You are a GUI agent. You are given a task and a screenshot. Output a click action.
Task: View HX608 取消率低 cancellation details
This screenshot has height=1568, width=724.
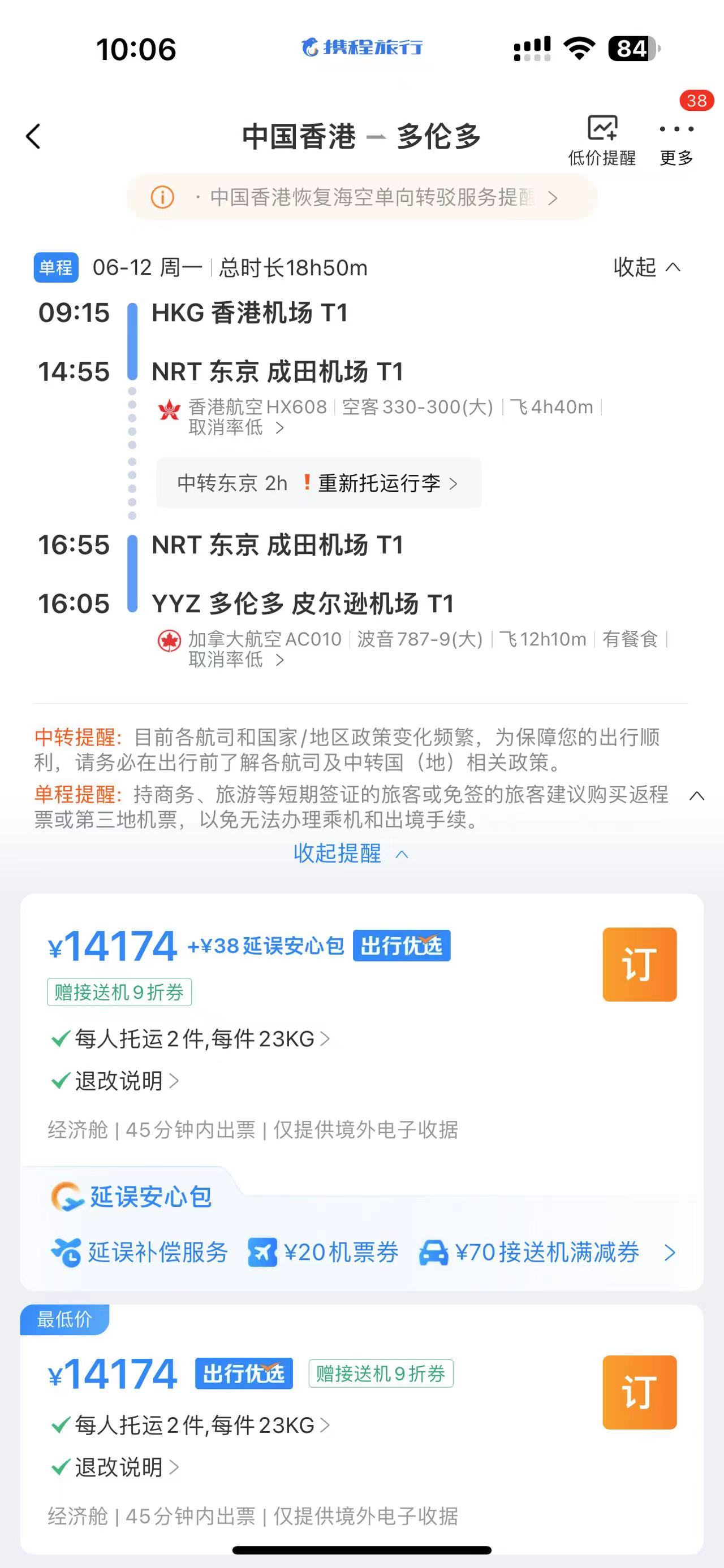click(x=236, y=428)
